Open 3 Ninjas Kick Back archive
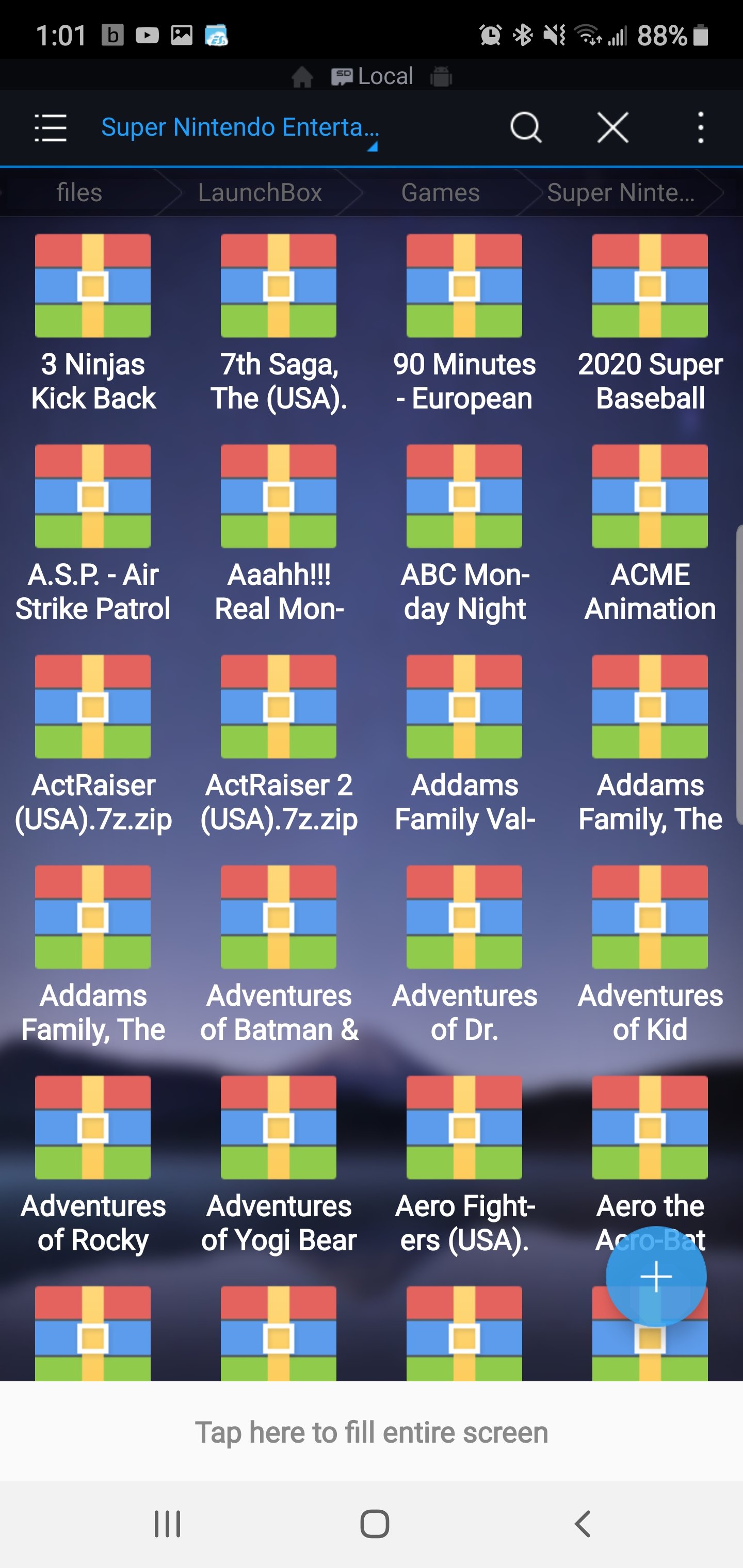This screenshot has width=743, height=1568. click(93, 323)
